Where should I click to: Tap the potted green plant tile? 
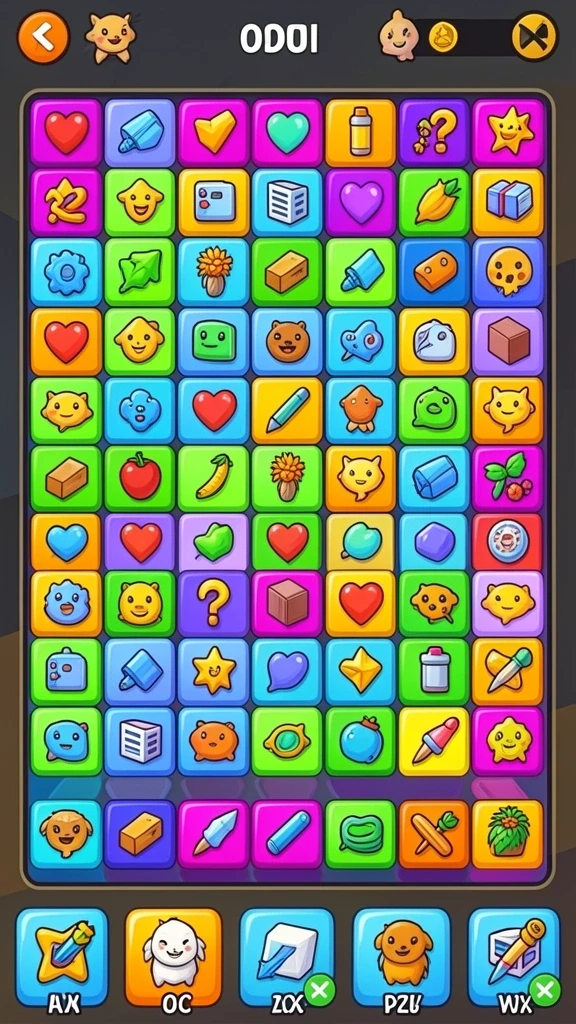[x=508, y=834]
